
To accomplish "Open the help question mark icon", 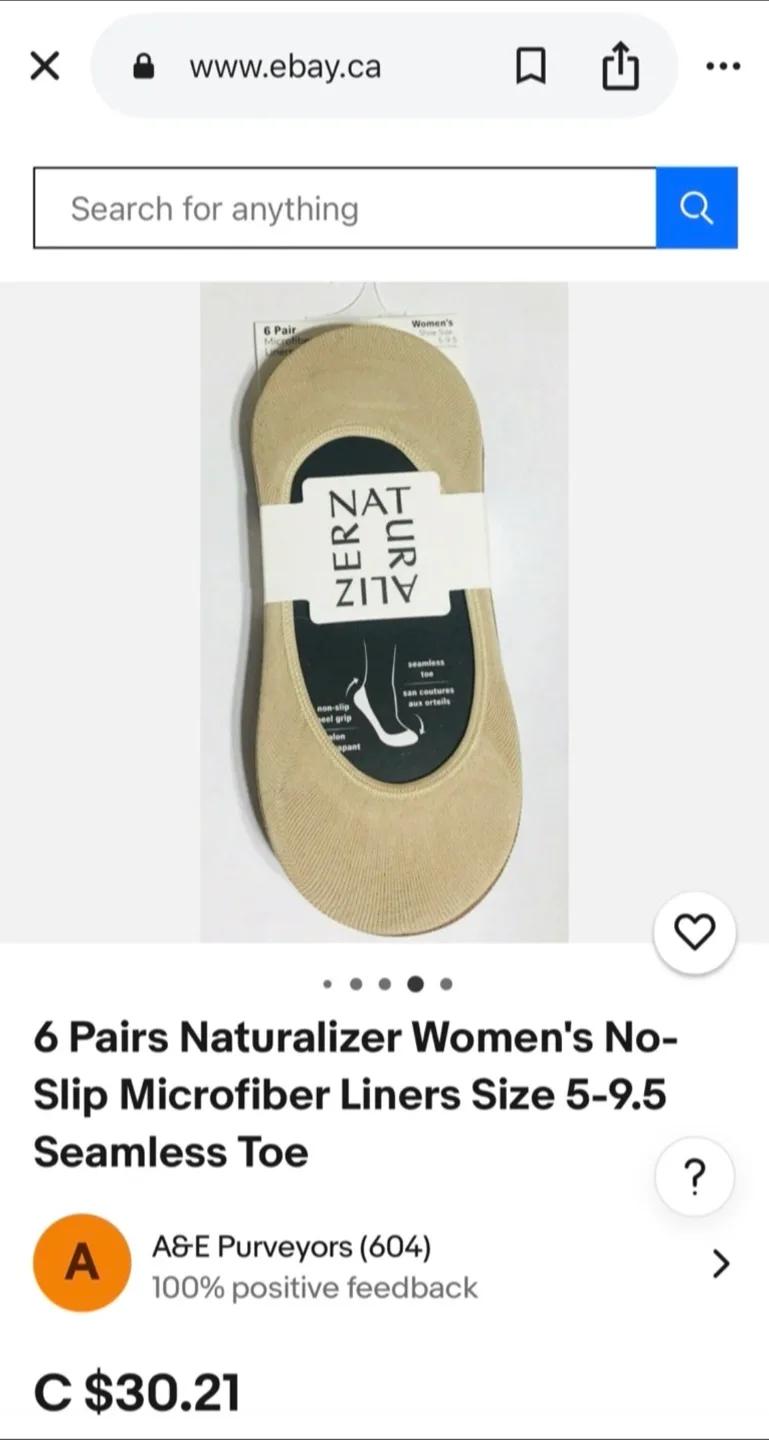I will pyautogui.click(x=694, y=1176).
